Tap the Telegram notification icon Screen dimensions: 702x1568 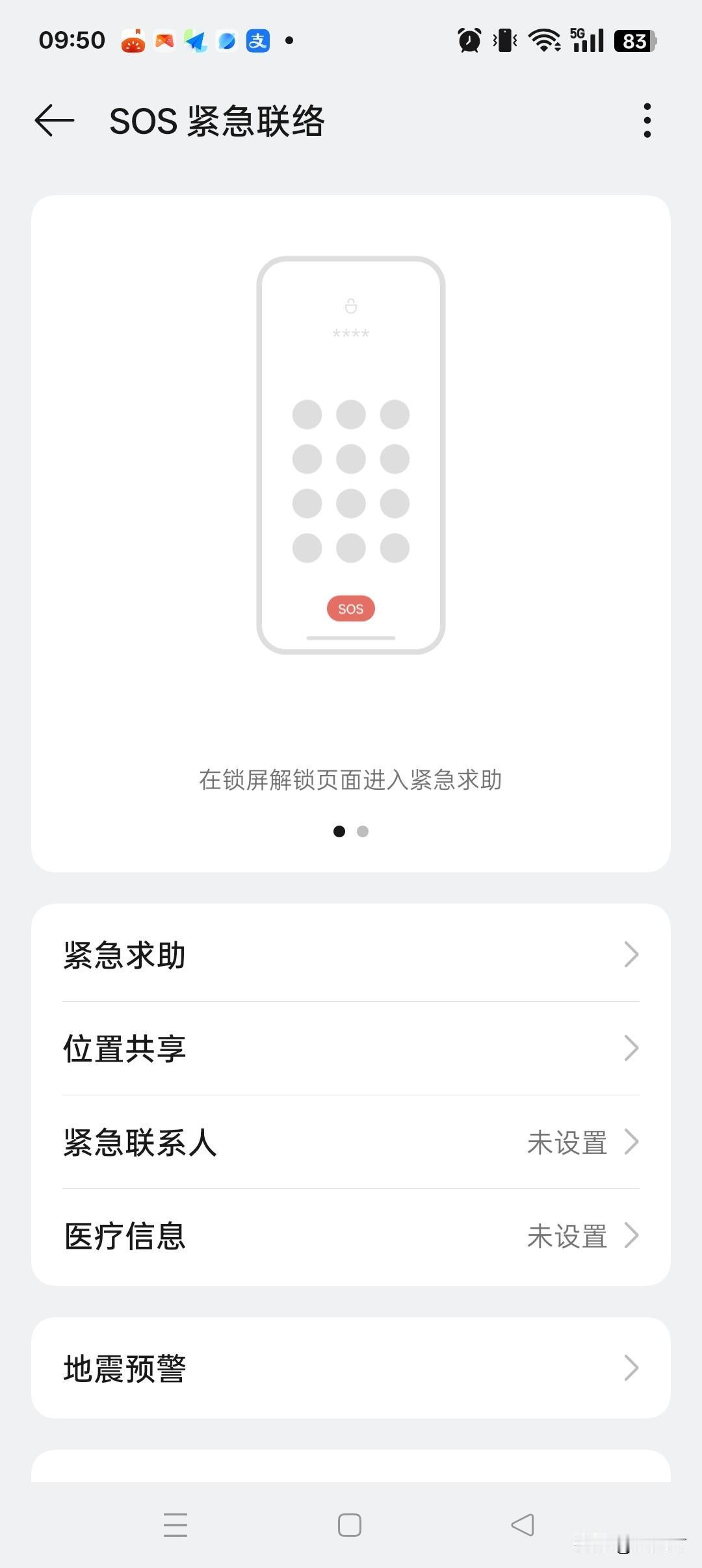click(194, 40)
